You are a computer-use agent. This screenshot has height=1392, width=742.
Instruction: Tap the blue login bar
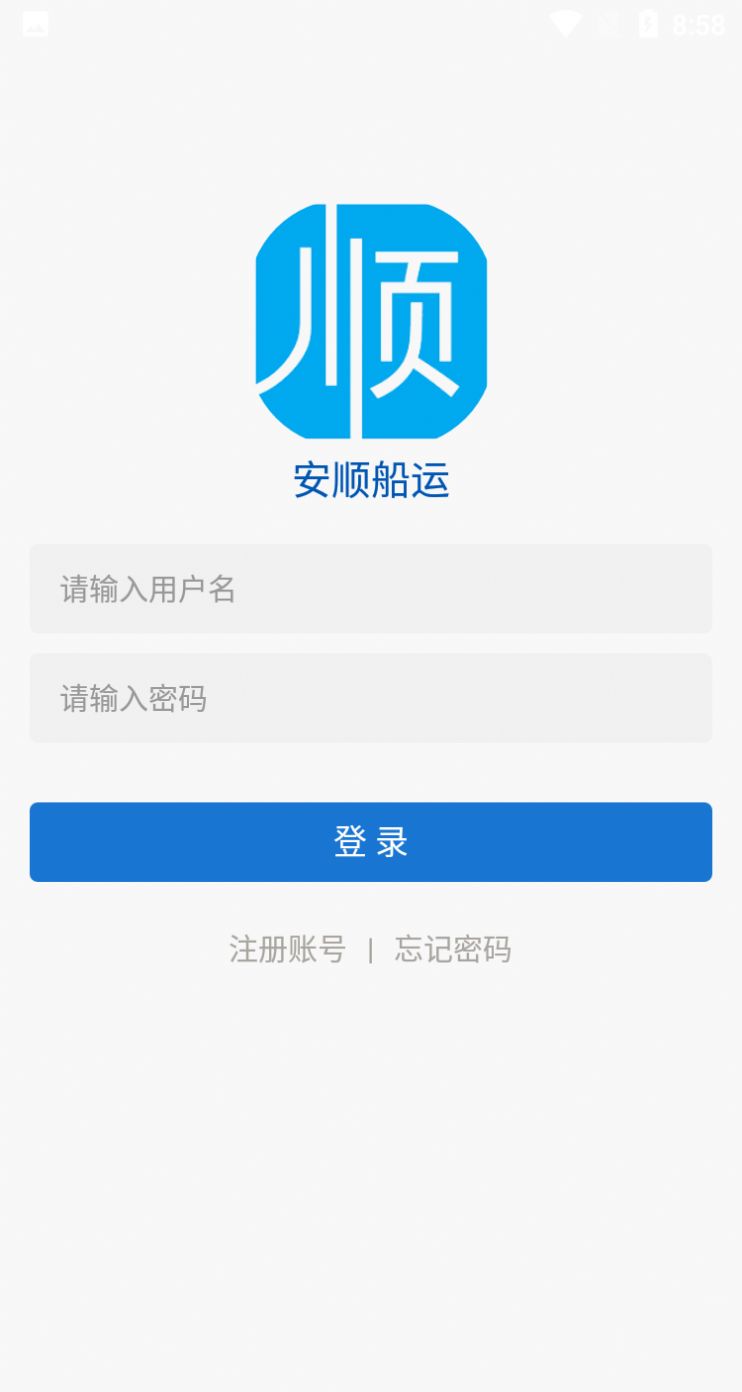pyautogui.click(x=370, y=841)
